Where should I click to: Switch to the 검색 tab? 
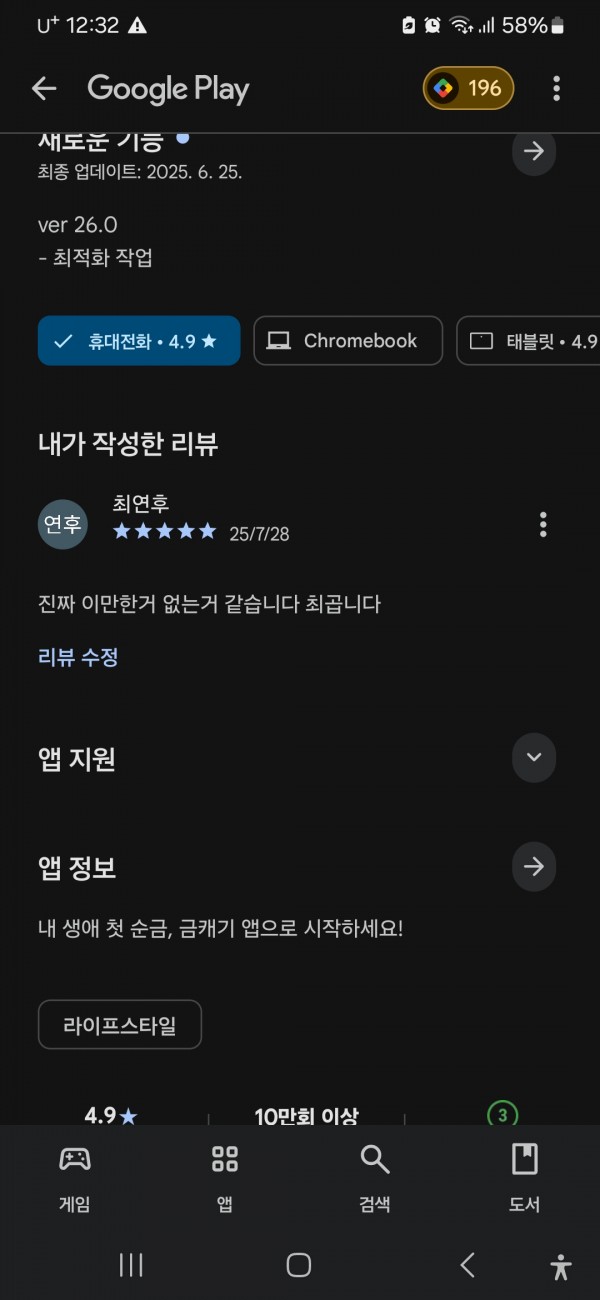click(375, 1178)
